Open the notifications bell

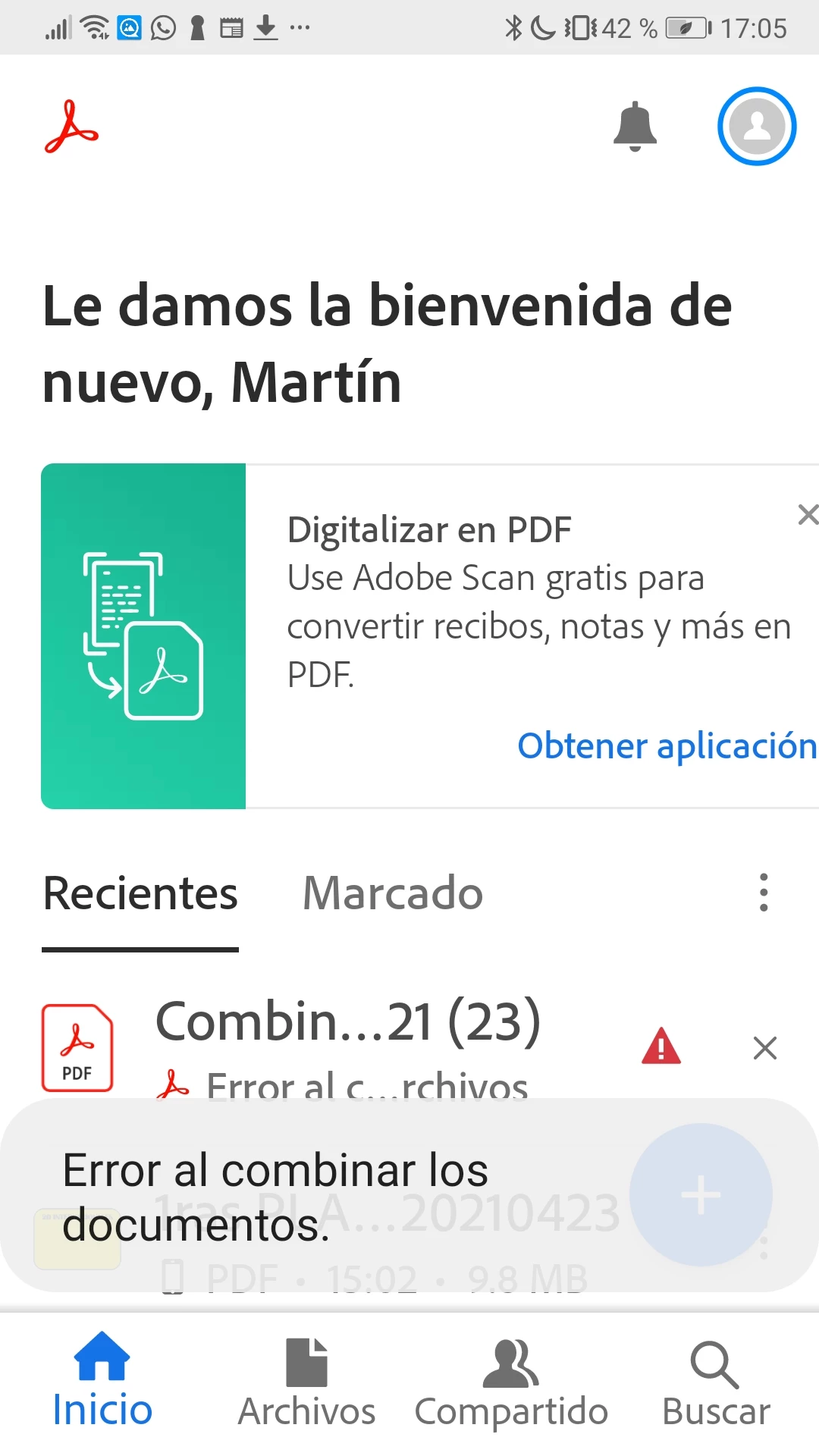click(635, 126)
